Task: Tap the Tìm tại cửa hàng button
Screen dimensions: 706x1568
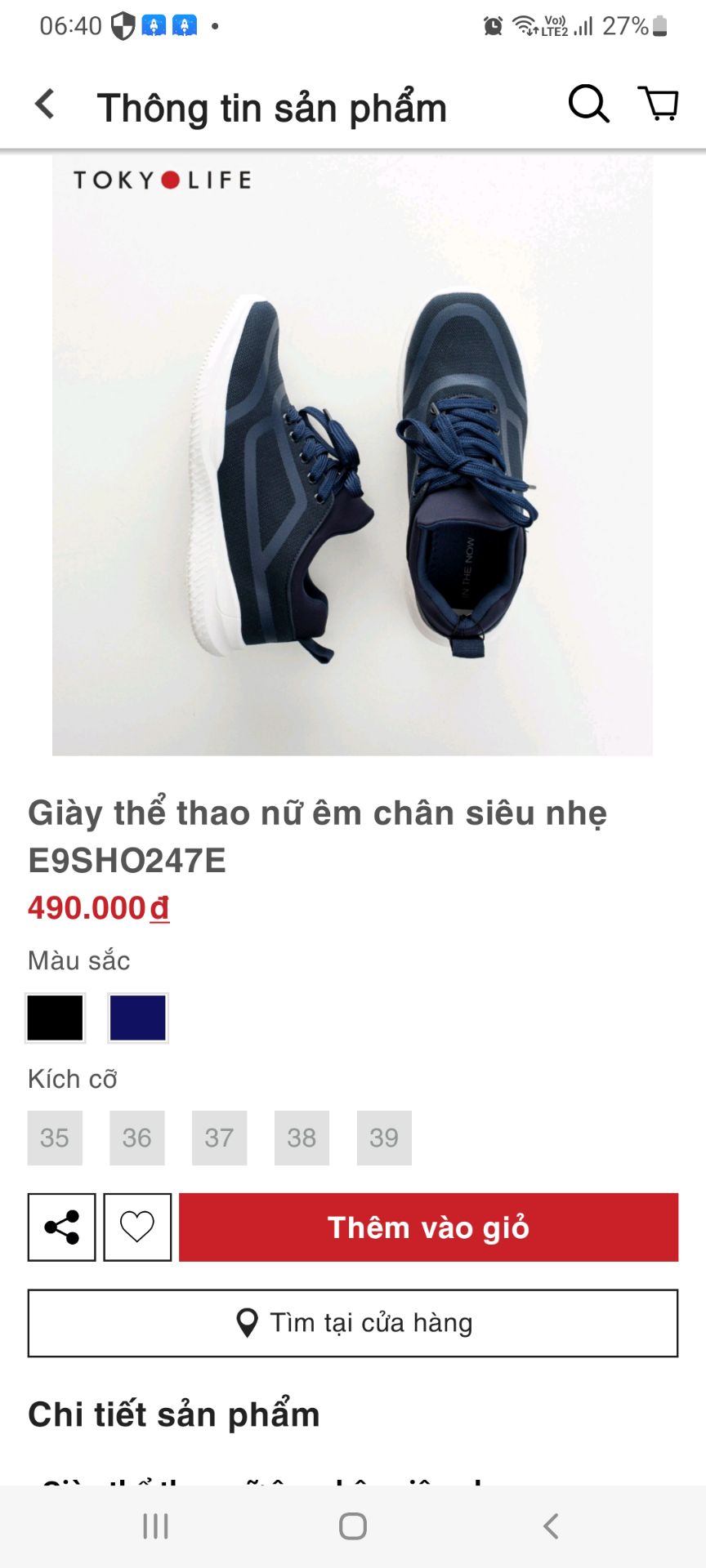Action: (352, 1321)
